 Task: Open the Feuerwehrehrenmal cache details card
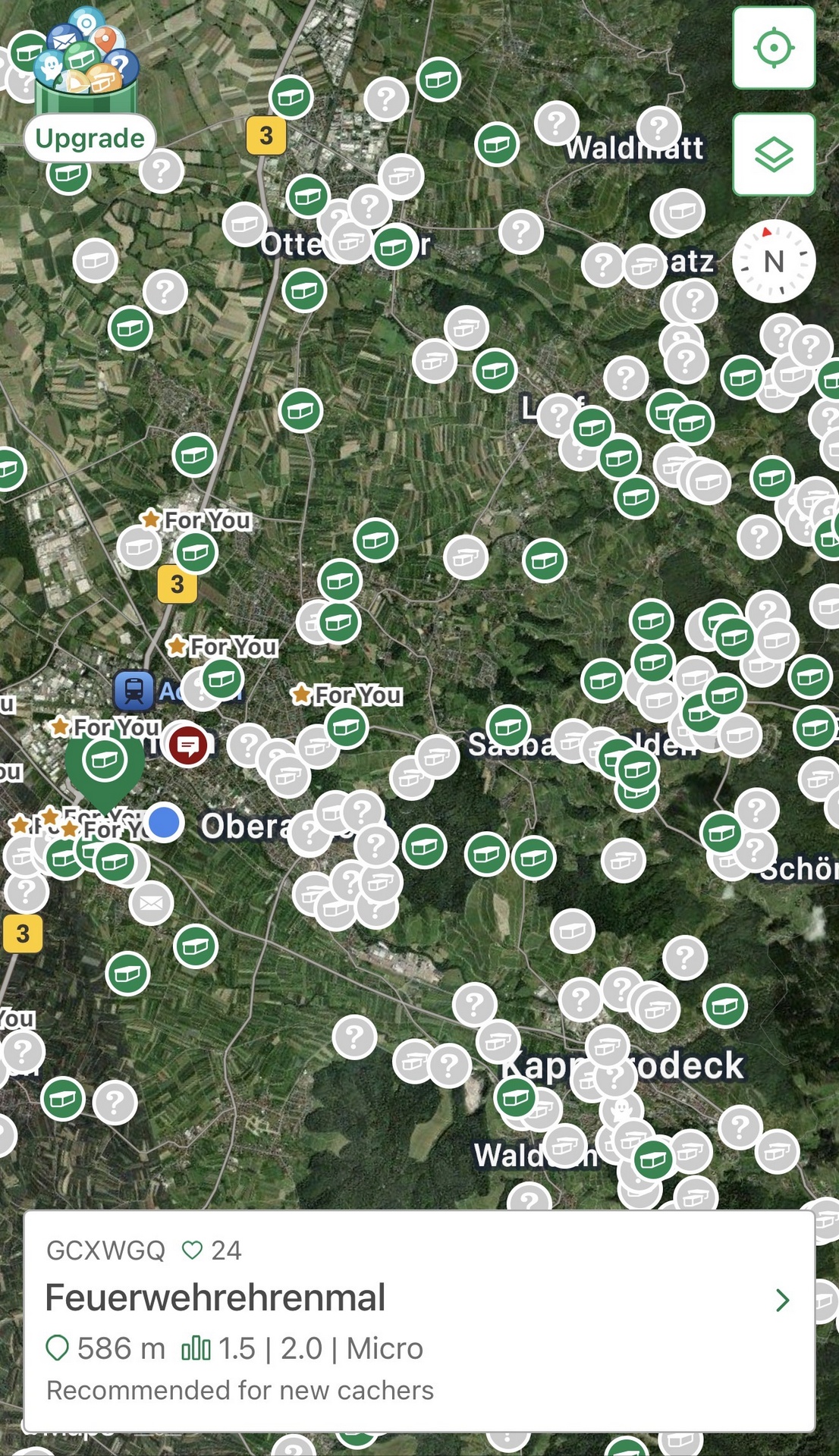point(419,1321)
